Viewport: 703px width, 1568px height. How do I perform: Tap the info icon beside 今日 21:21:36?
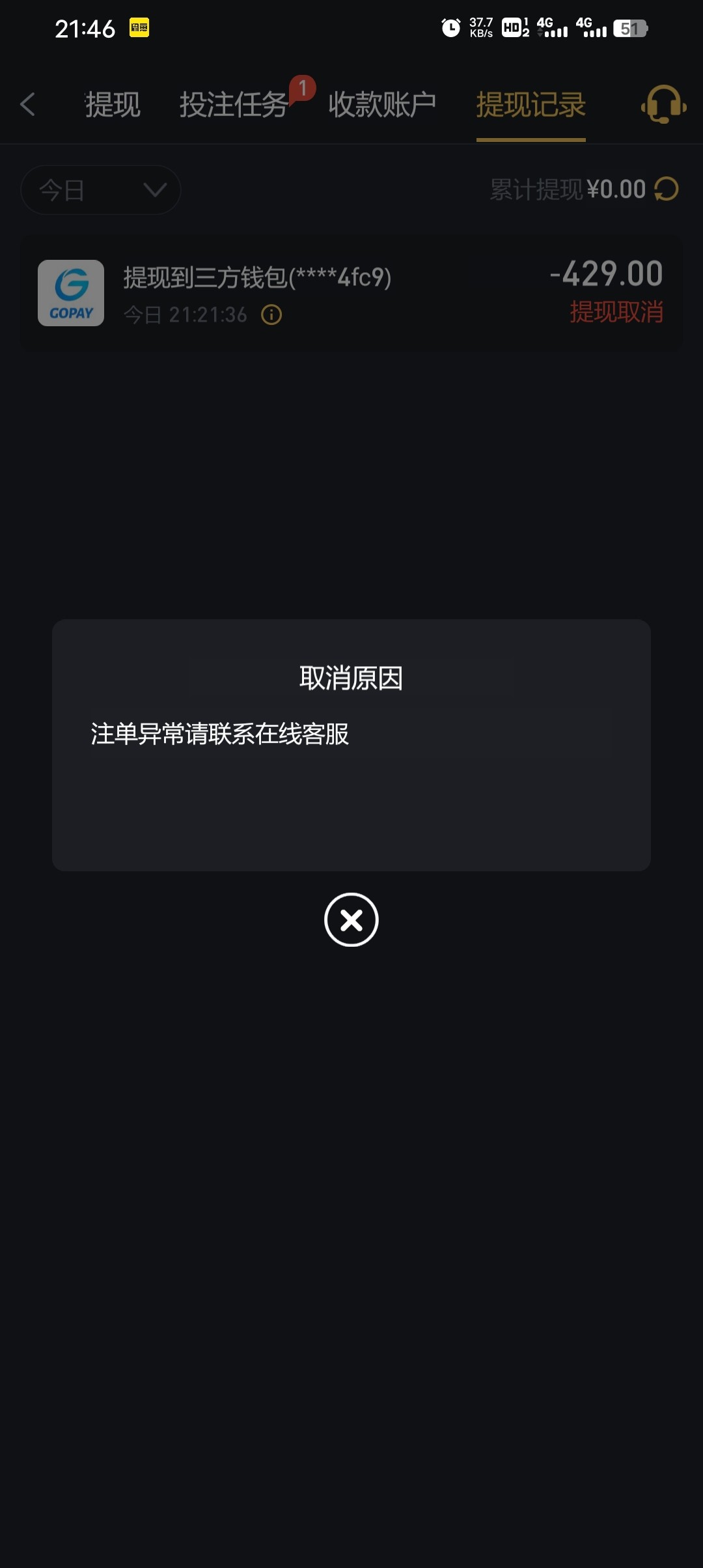(x=271, y=315)
